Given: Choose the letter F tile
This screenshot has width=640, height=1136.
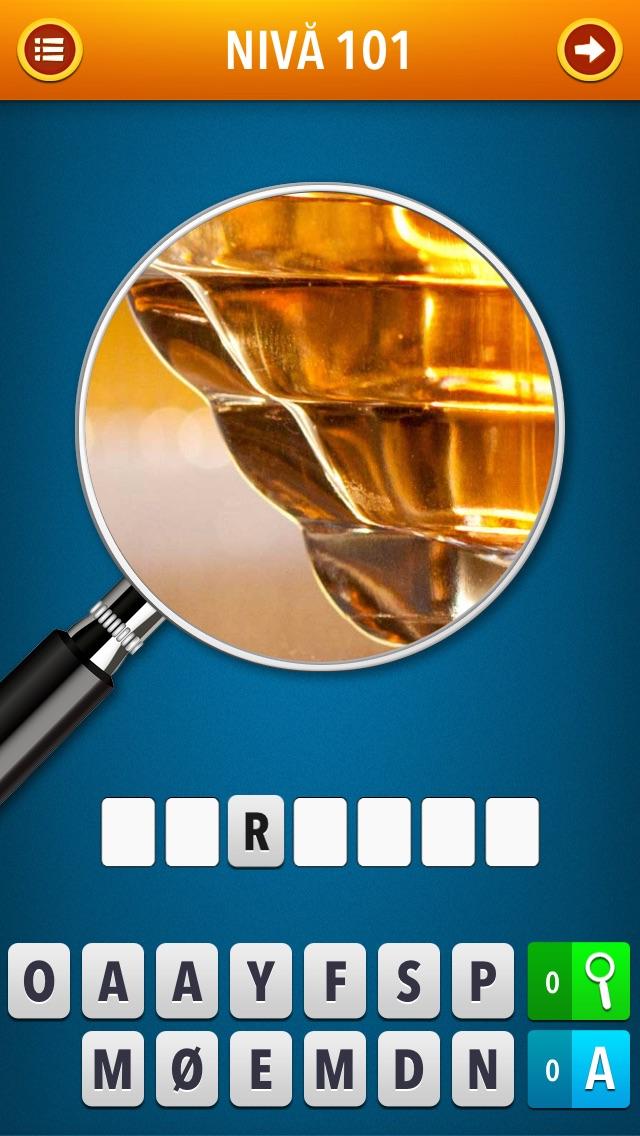Looking at the screenshot, I should pos(335,981).
